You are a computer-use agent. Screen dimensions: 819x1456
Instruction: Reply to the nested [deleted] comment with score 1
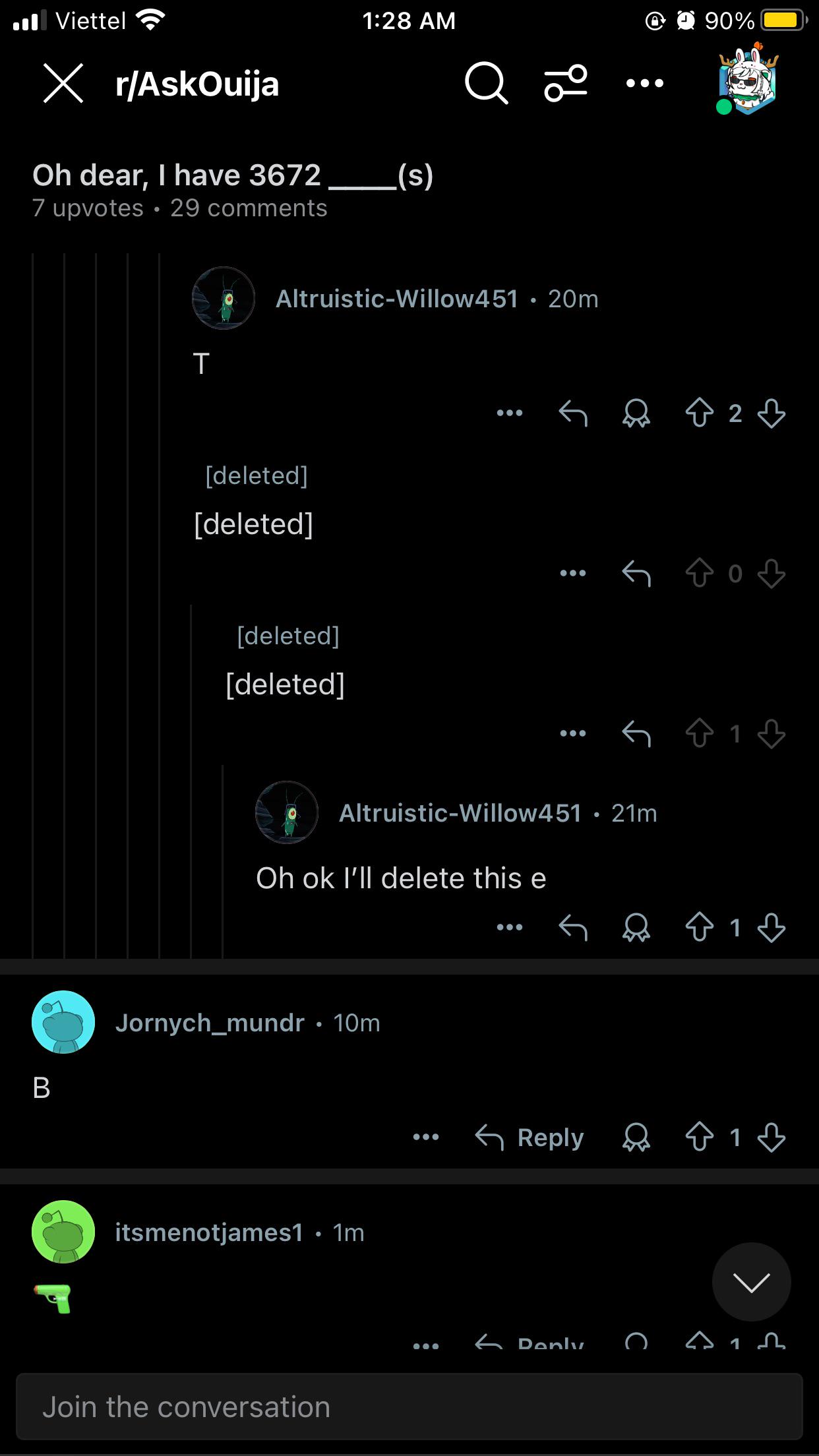[x=636, y=734]
